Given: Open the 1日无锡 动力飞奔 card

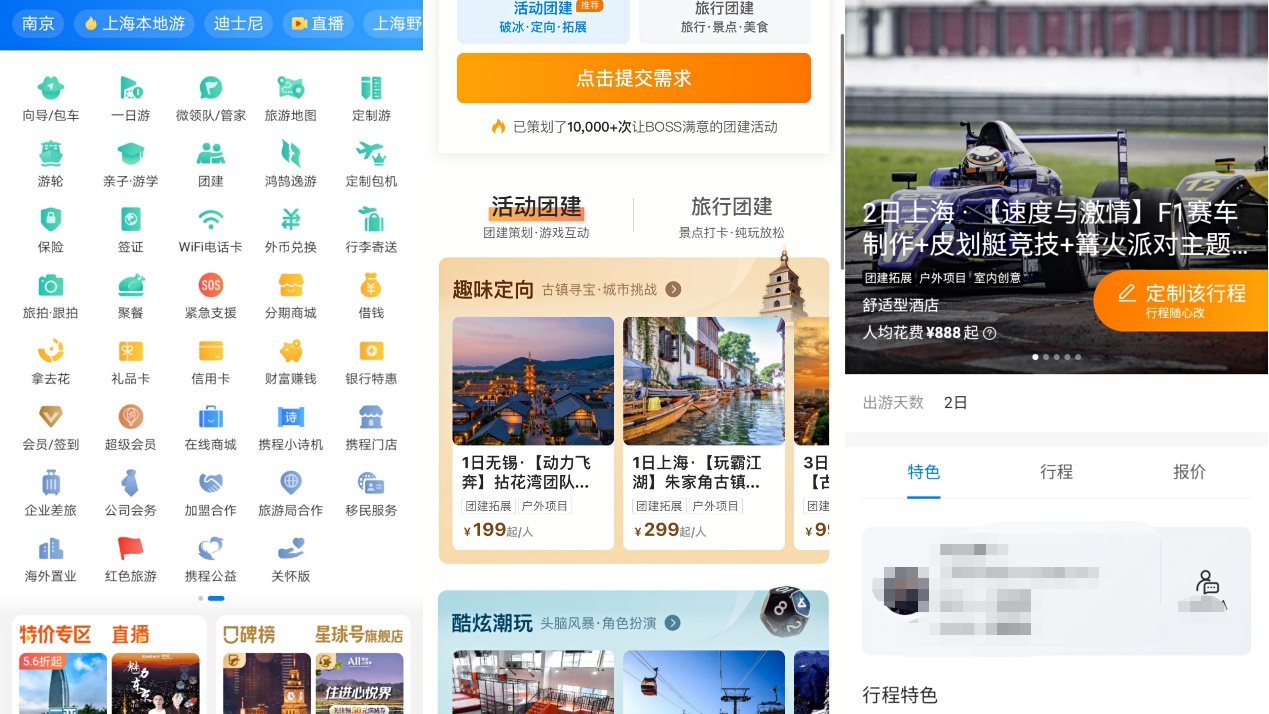Looking at the screenshot, I should pyautogui.click(x=533, y=430).
